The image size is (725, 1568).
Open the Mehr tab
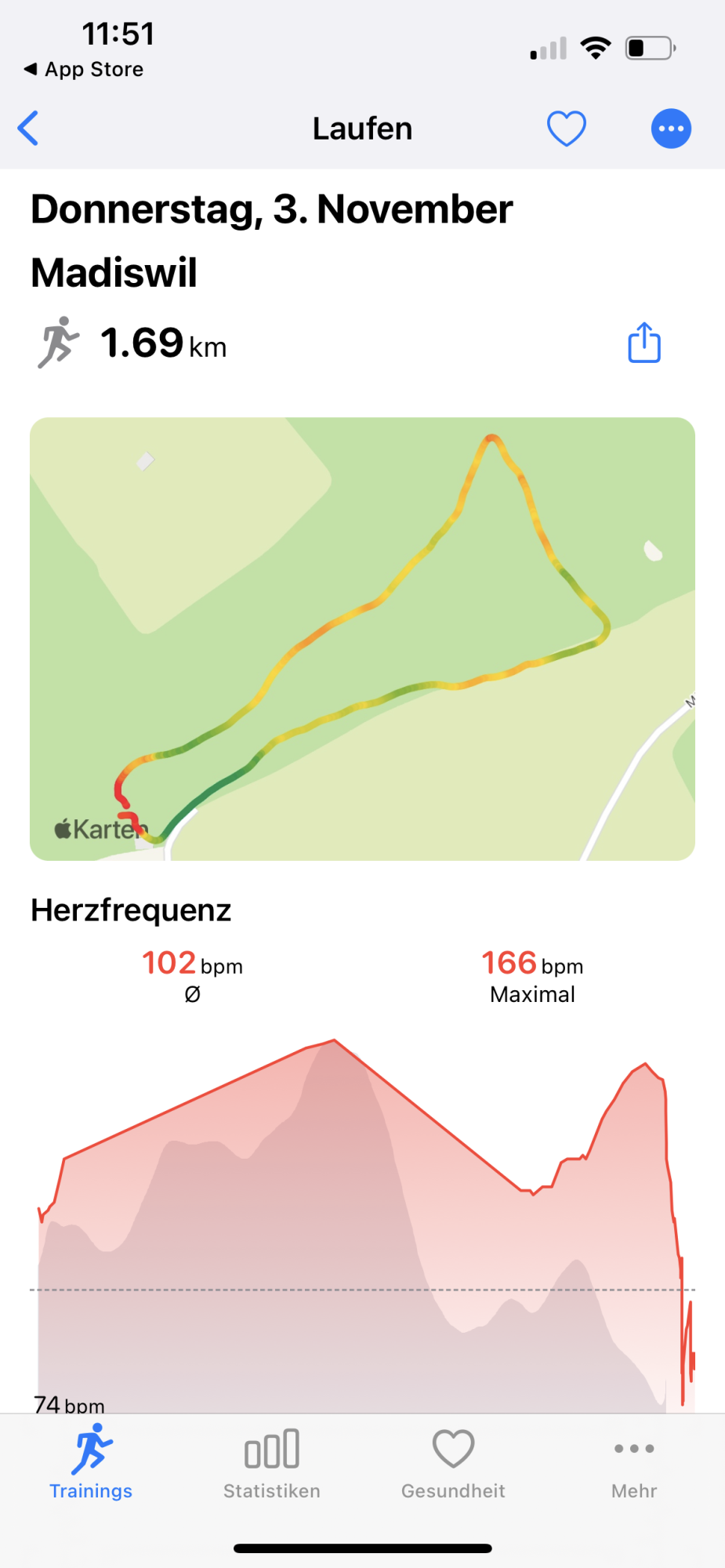tap(634, 1463)
